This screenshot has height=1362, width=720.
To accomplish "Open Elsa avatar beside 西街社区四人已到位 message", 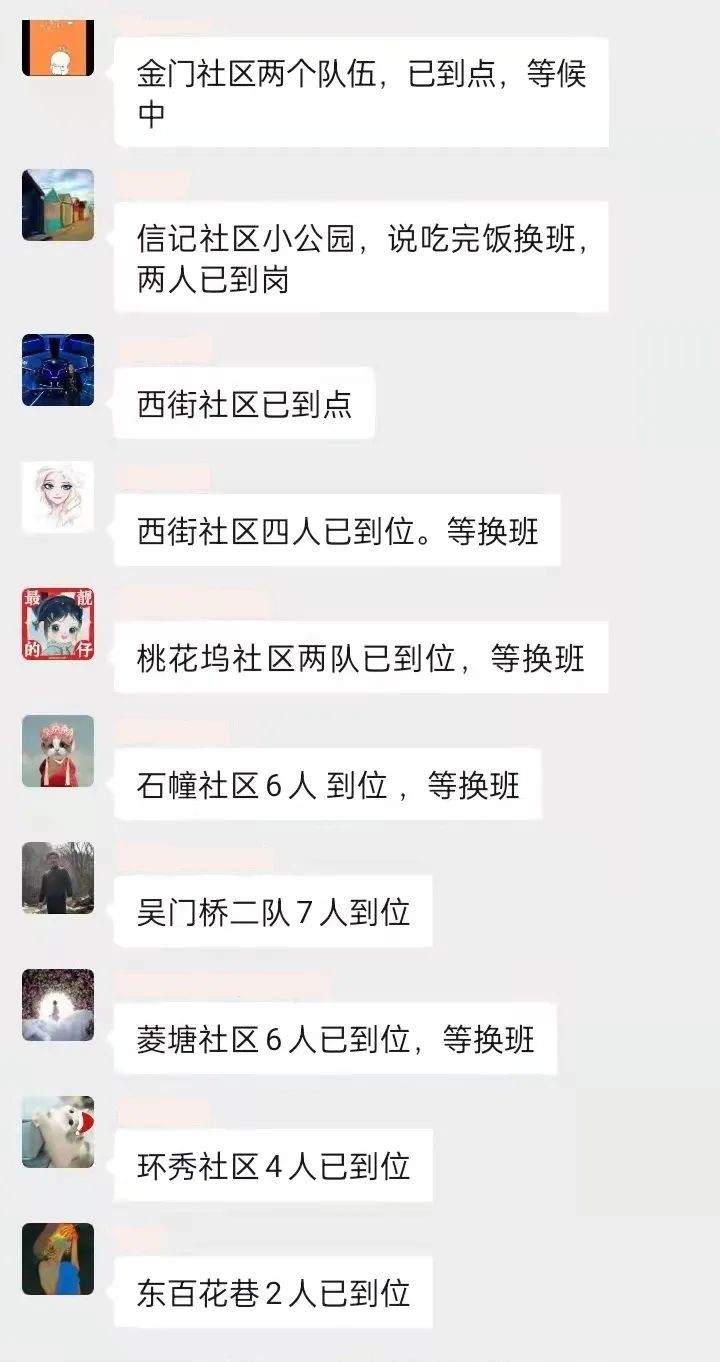I will [x=58, y=497].
